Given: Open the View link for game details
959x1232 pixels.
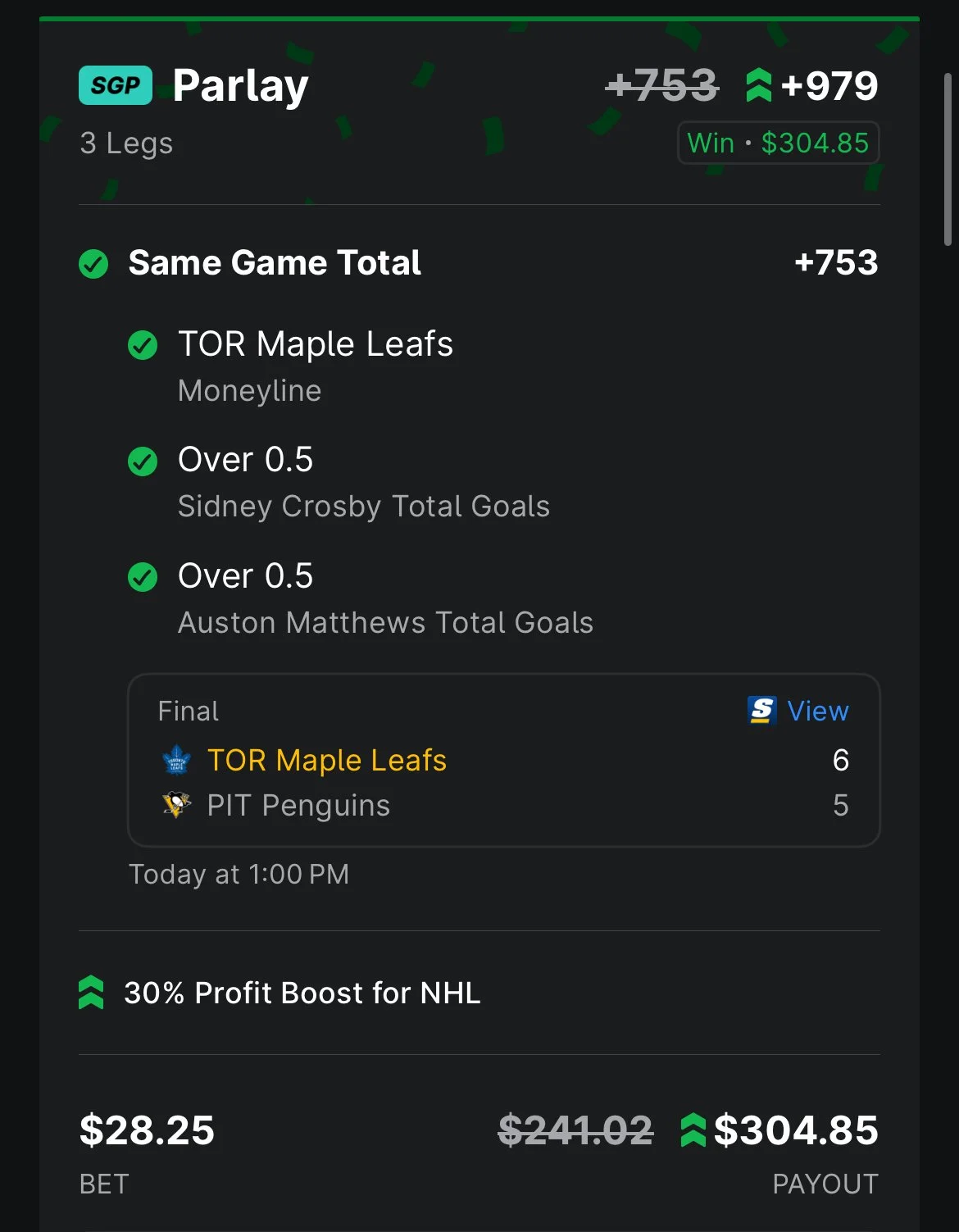Looking at the screenshot, I should pos(798,711).
